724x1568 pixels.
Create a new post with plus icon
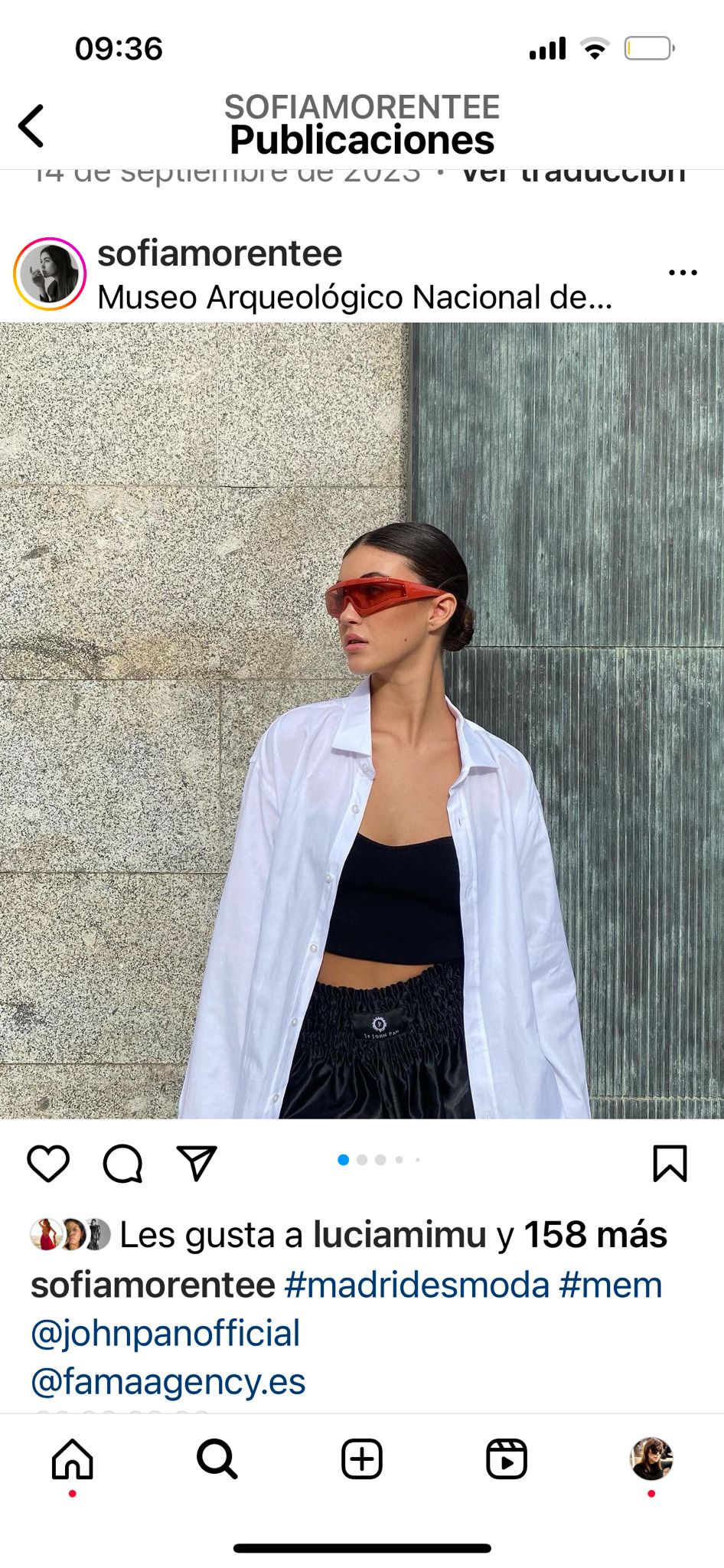[x=361, y=1459]
